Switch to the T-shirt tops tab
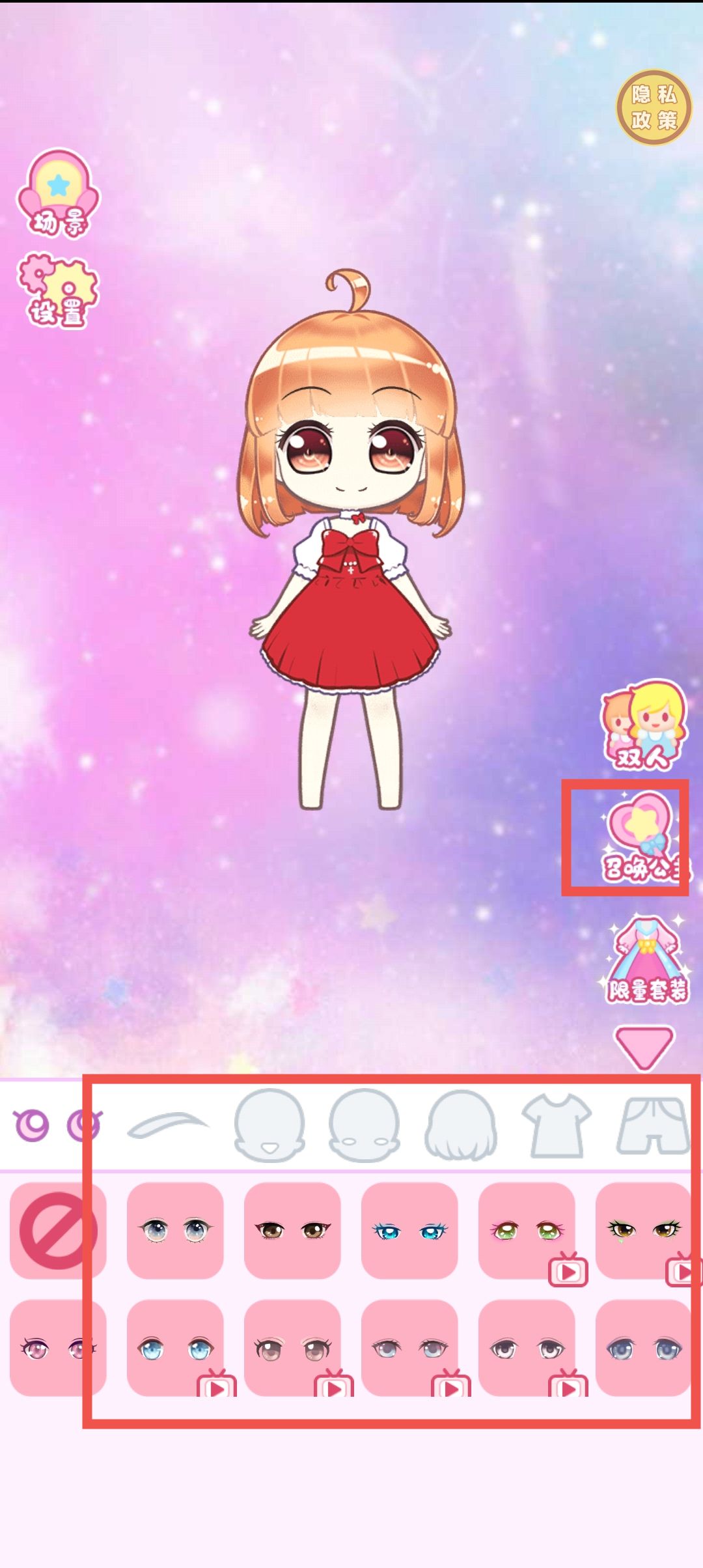Image resolution: width=703 pixels, height=1568 pixels. pos(557,1125)
